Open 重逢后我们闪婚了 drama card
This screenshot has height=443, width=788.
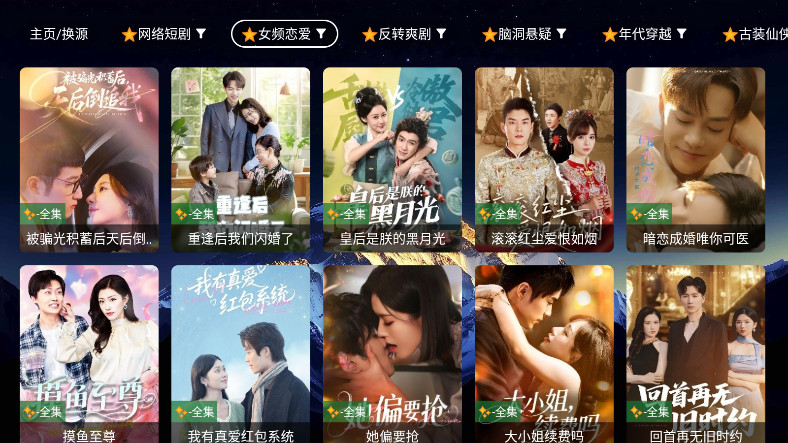pyautogui.click(x=240, y=158)
